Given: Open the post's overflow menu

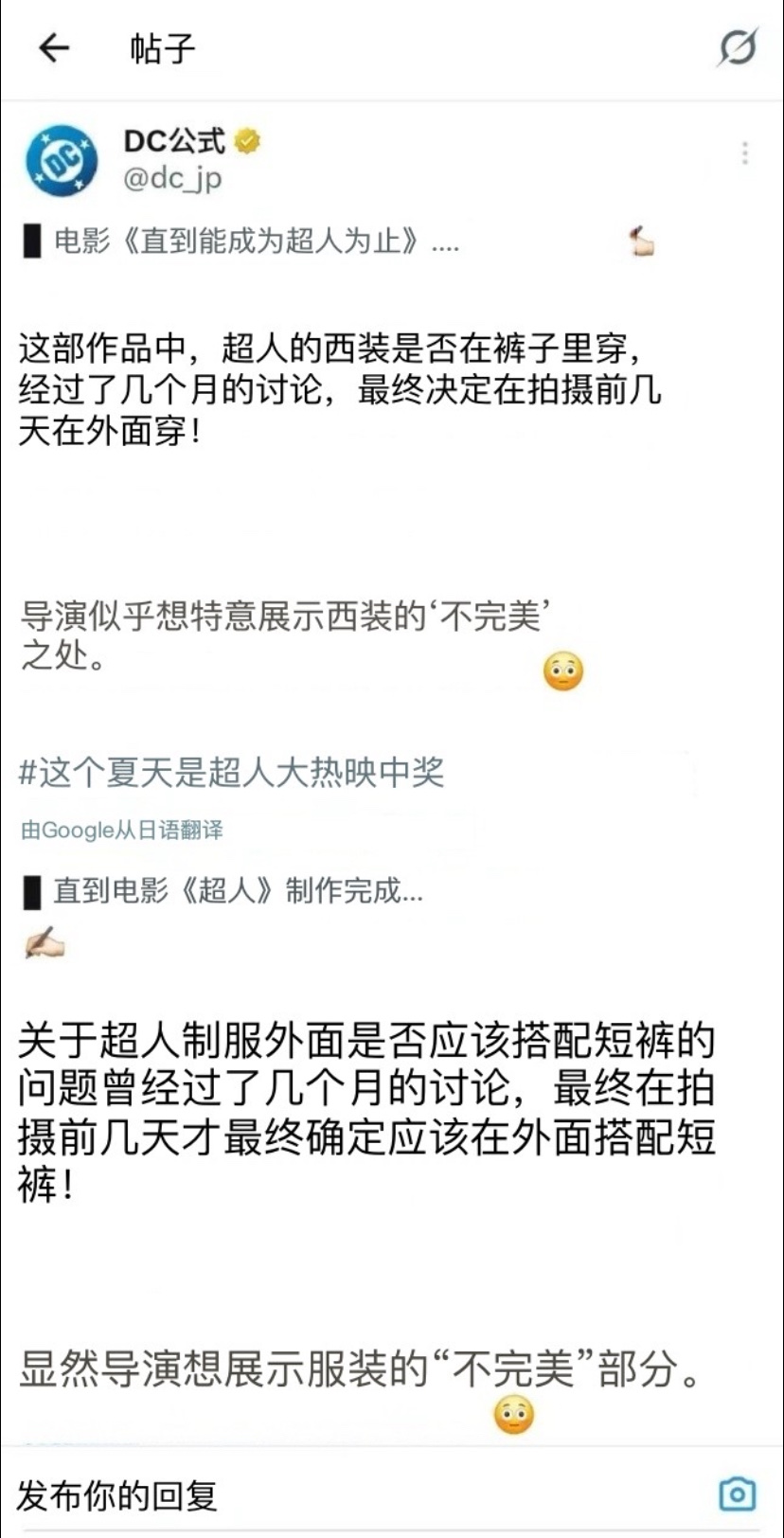Looking at the screenshot, I should coord(745,153).
